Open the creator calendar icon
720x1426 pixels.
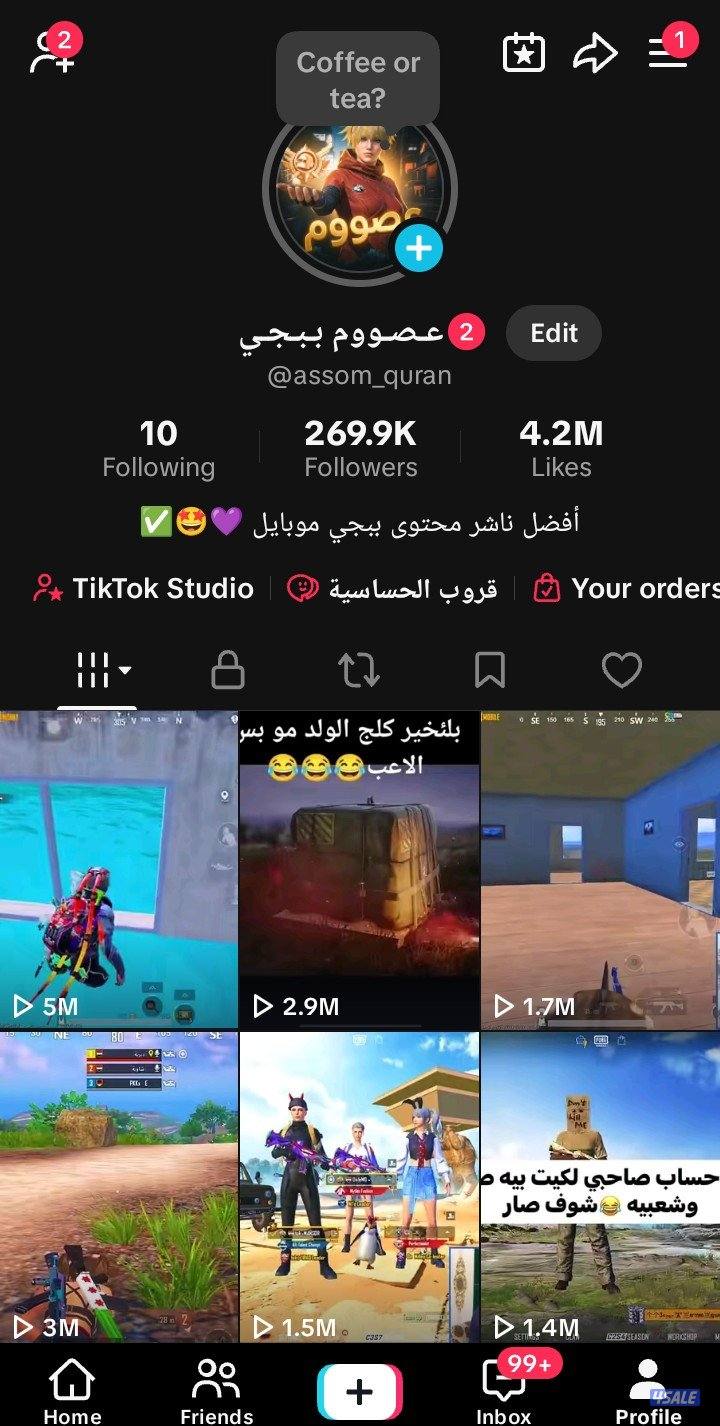click(523, 53)
